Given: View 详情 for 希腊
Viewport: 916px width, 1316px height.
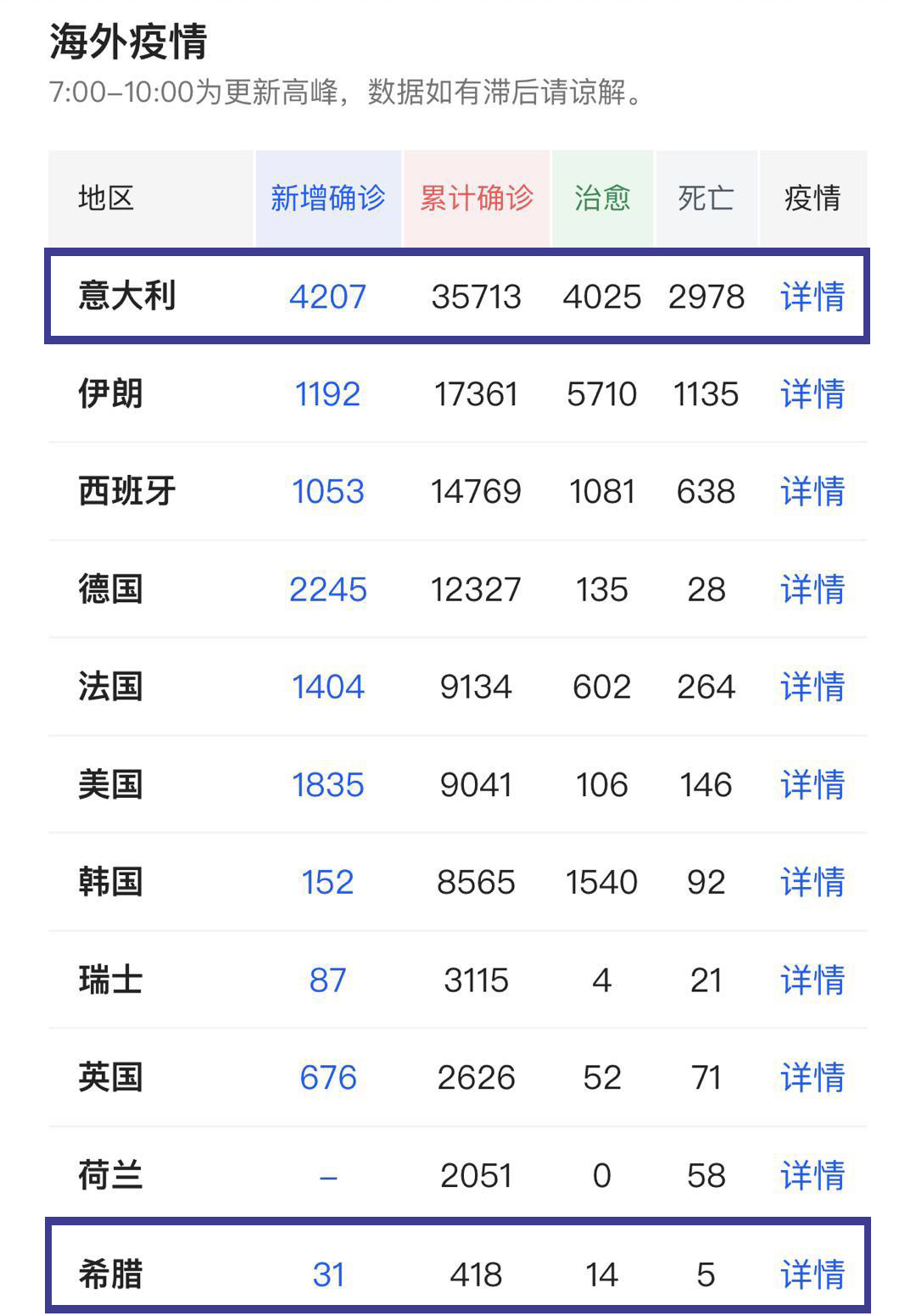Looking at the screenshot, I should coord(812,1274).
